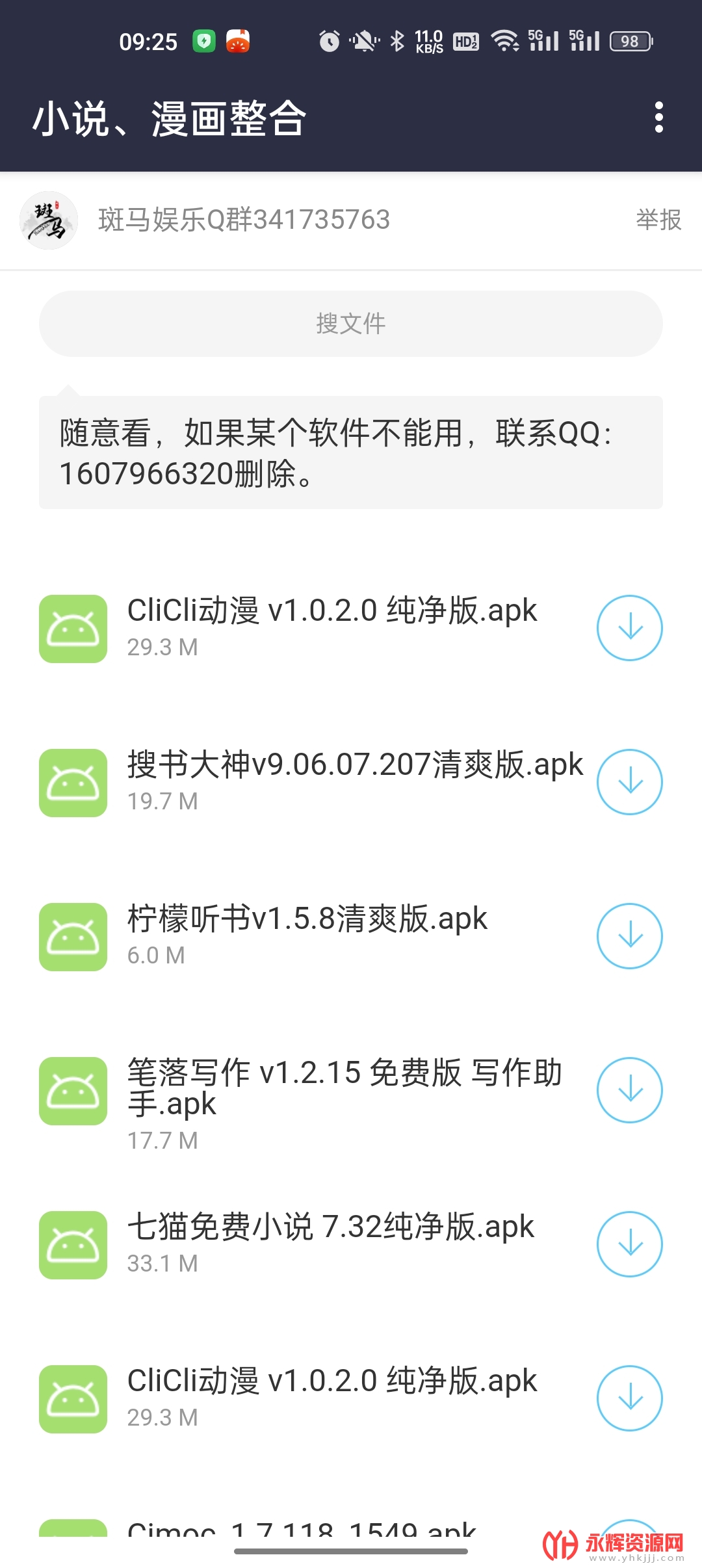
Task: Download 搜书大神 apk with its arrow icon
Action: tap(629, 782)
